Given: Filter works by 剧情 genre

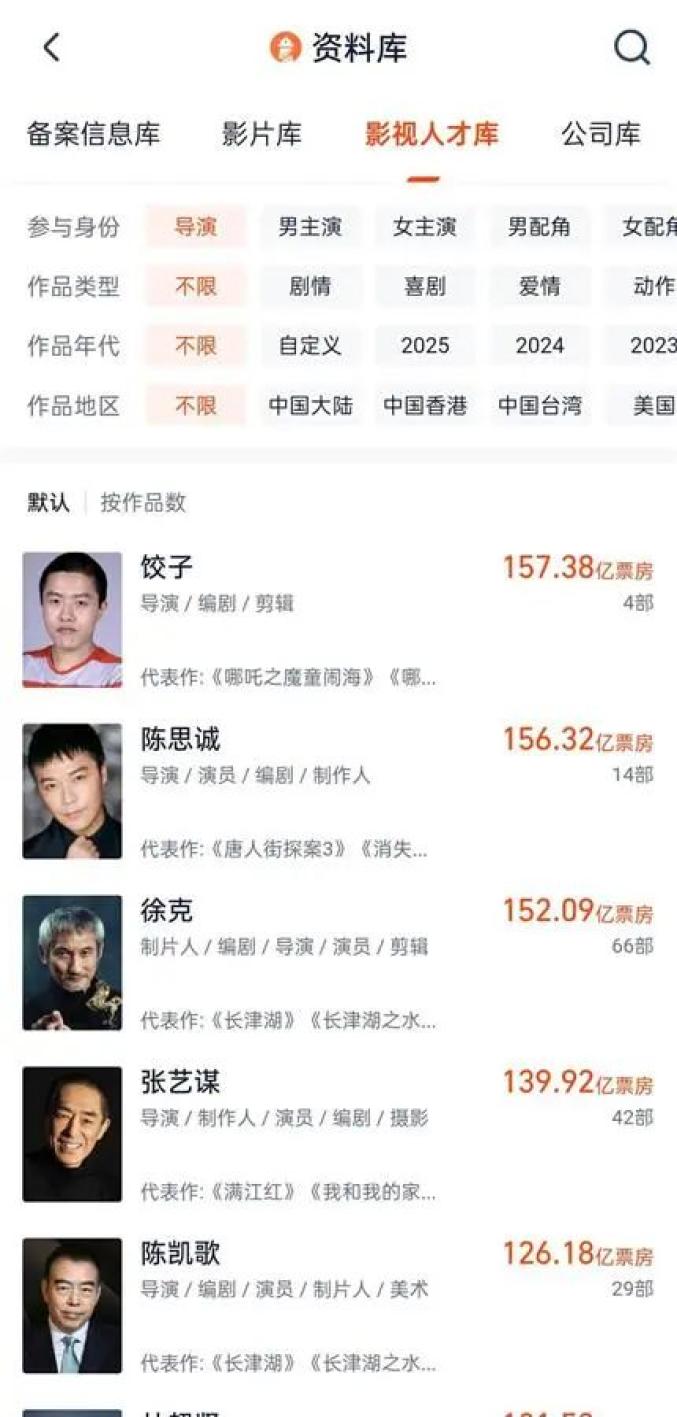Looking at the screenshot, I should 310,287.
